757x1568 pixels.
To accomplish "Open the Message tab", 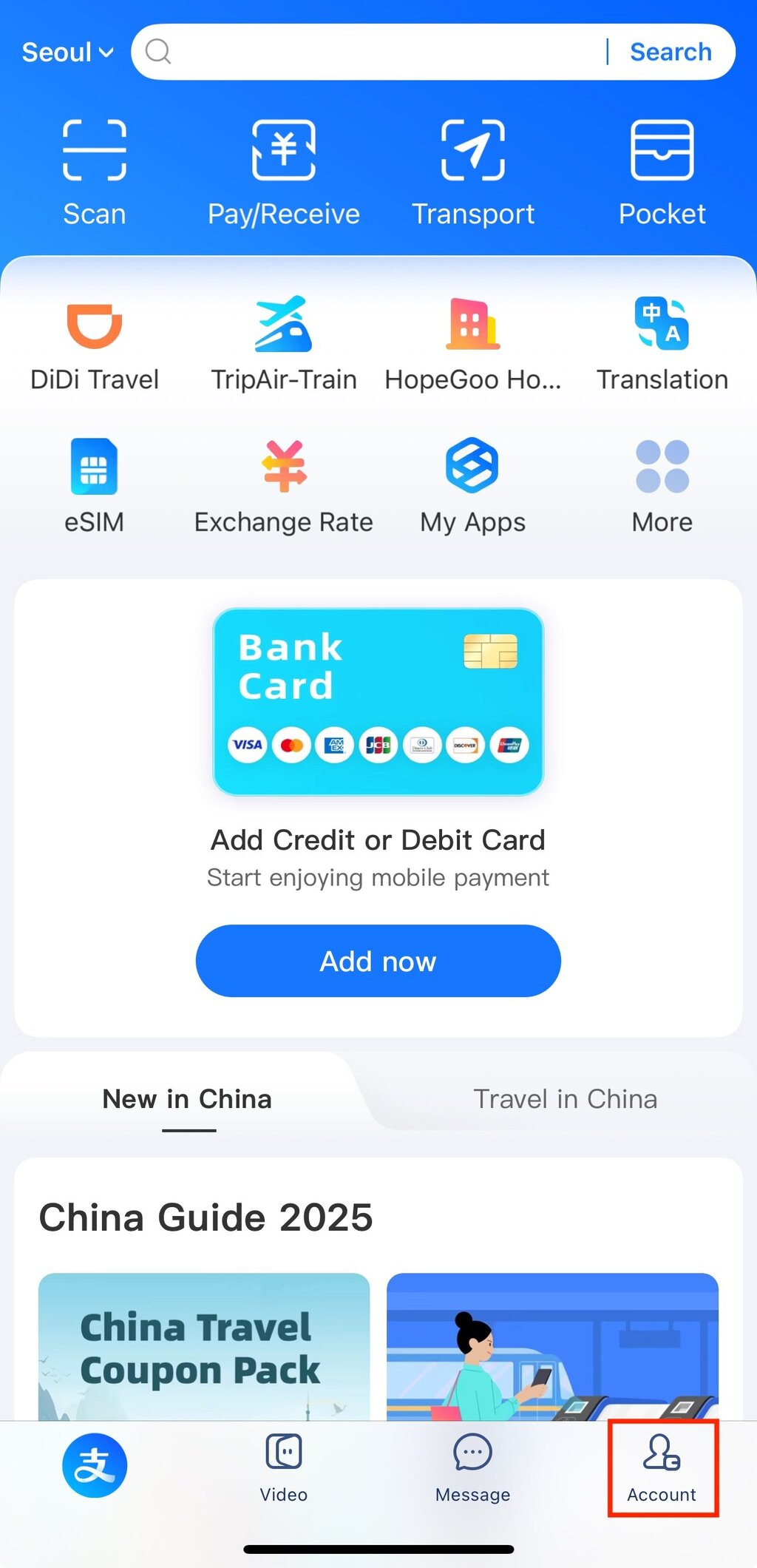I will pos(473,1468).
